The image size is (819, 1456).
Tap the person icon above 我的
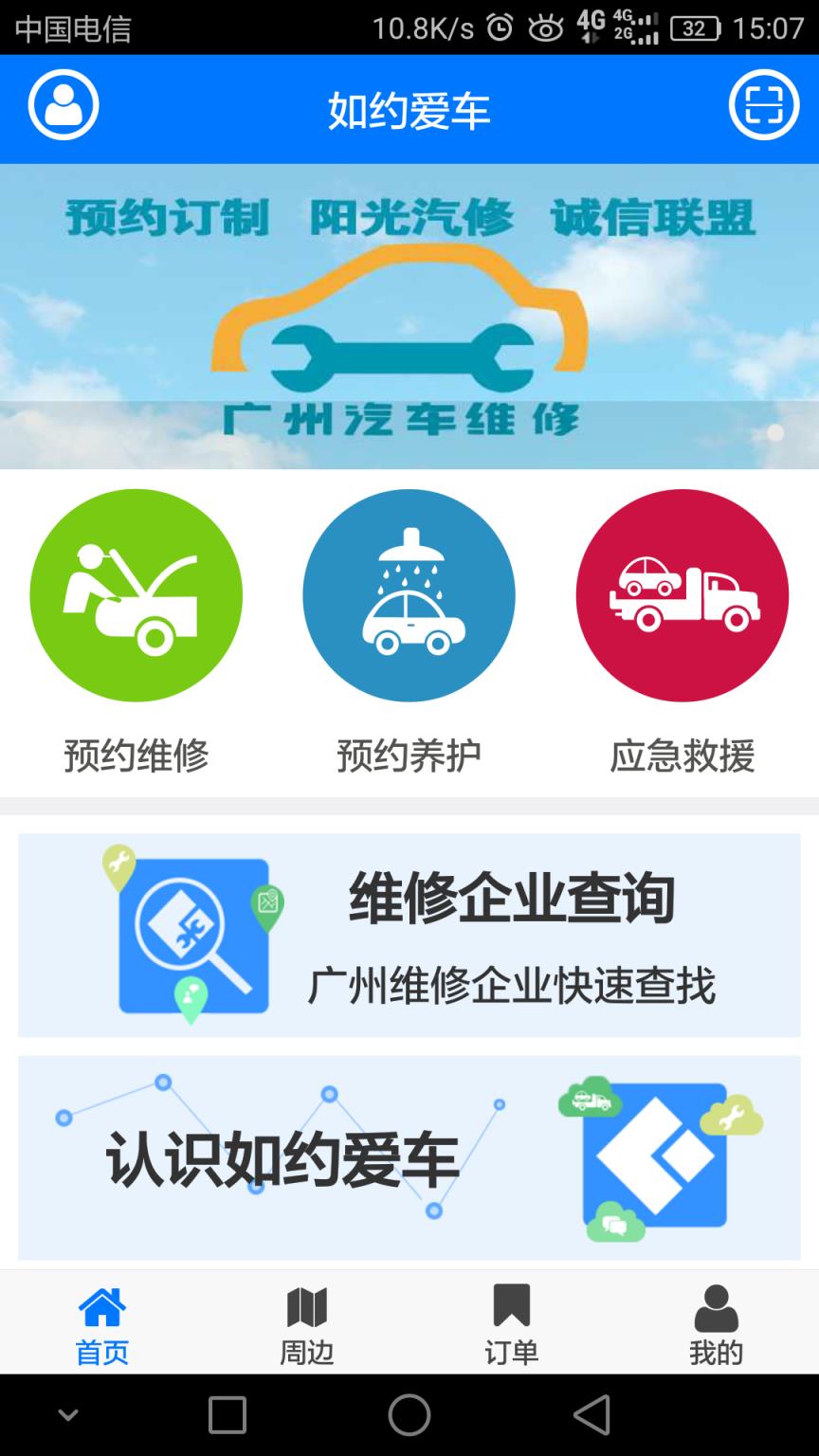(x=717, y=1306)
